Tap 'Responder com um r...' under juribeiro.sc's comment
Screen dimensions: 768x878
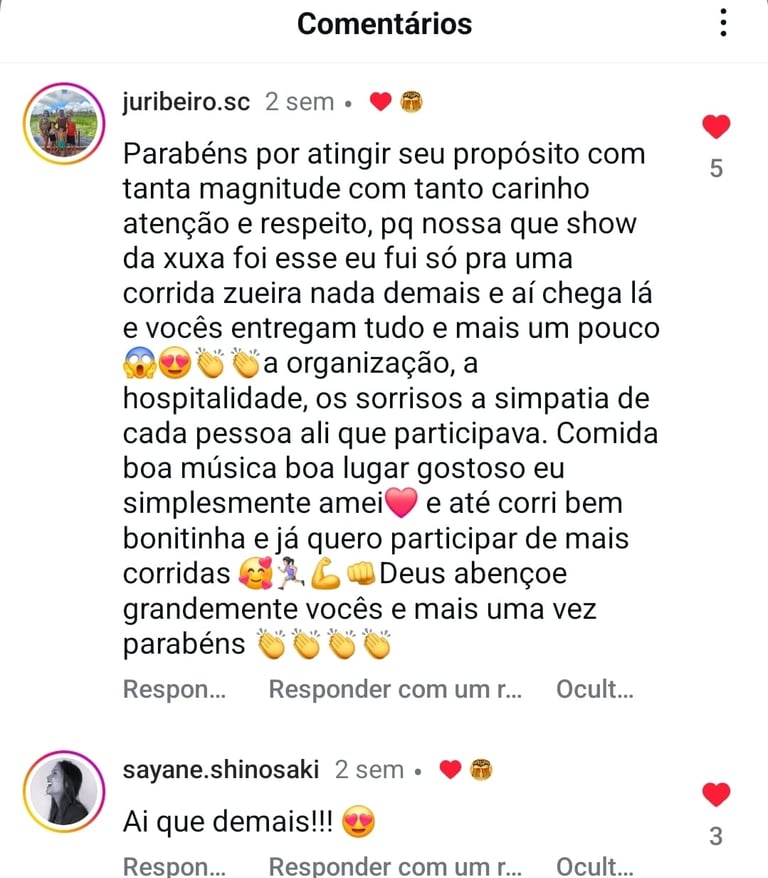(395, 689)
